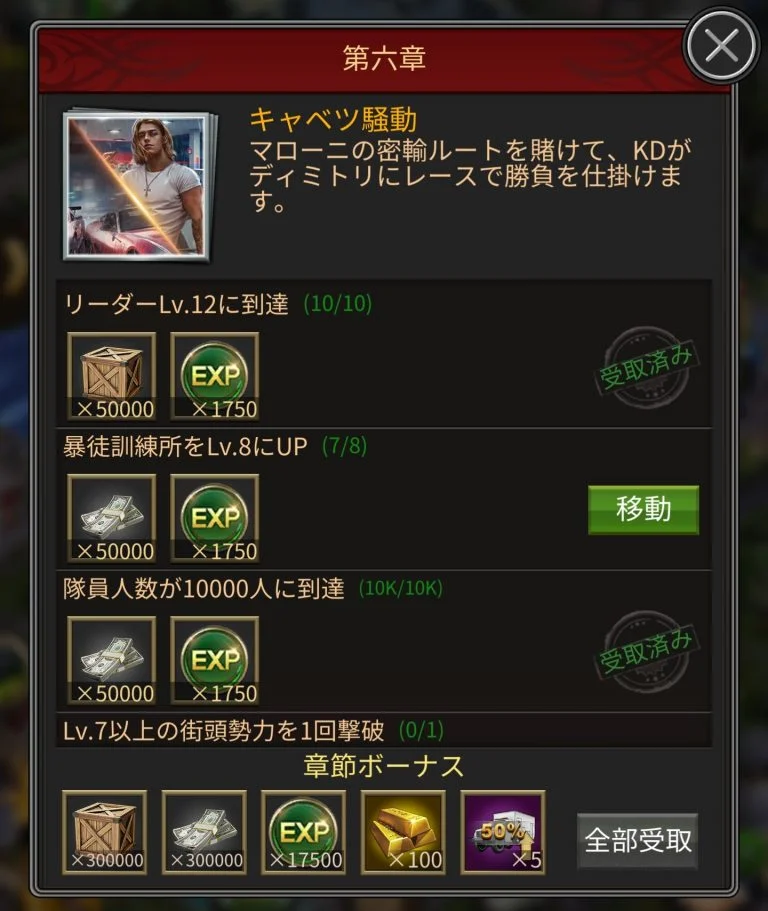Claim all chapter bonuses with 全部受取
This screenshot has height=911, width=768.
(x=637, y=840)
